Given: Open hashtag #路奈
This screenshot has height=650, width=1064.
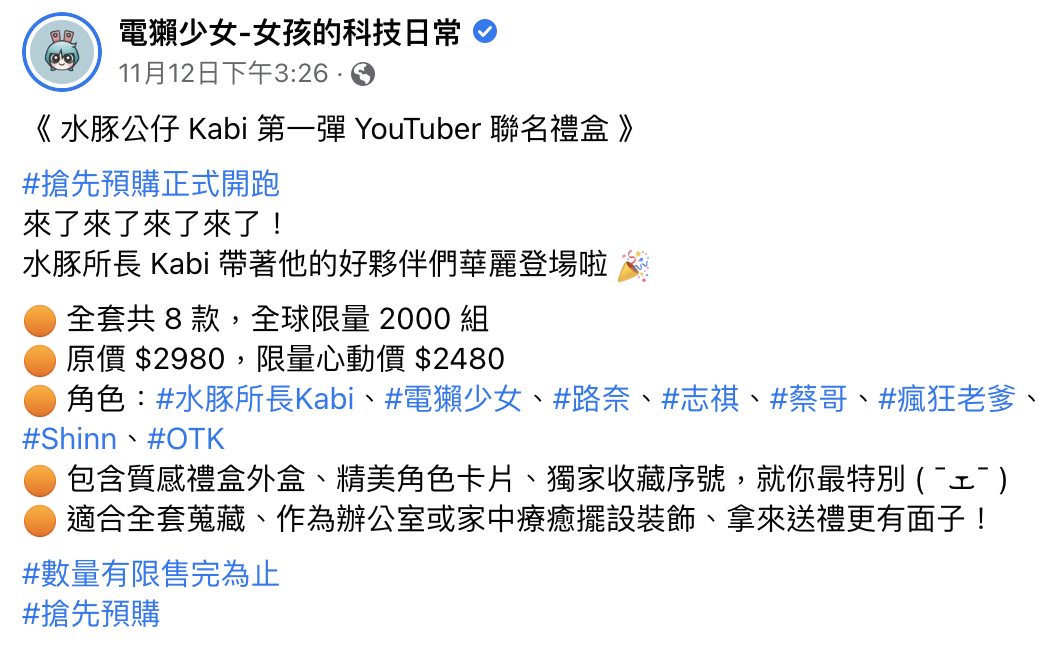Looking at the screenshot, I should [x=591, y=400].
